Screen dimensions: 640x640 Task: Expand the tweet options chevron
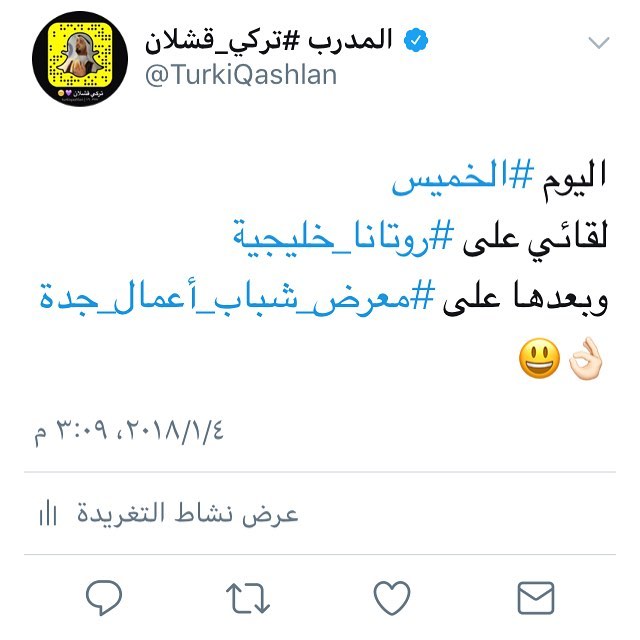tap(599, 43)
